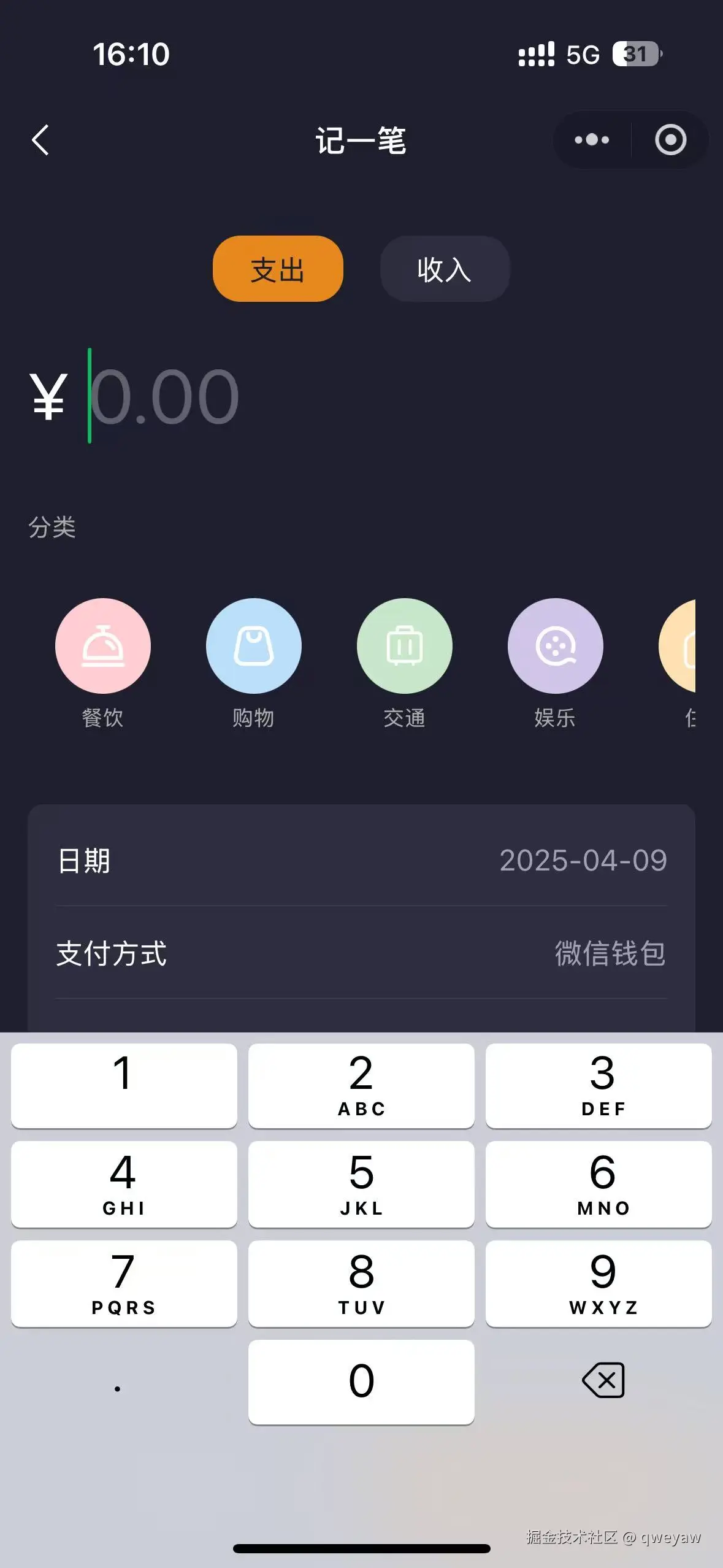Screen dimensions: 723x1568
Task: Change 支付方式 from 微信钱包
Action: (361, 953)
